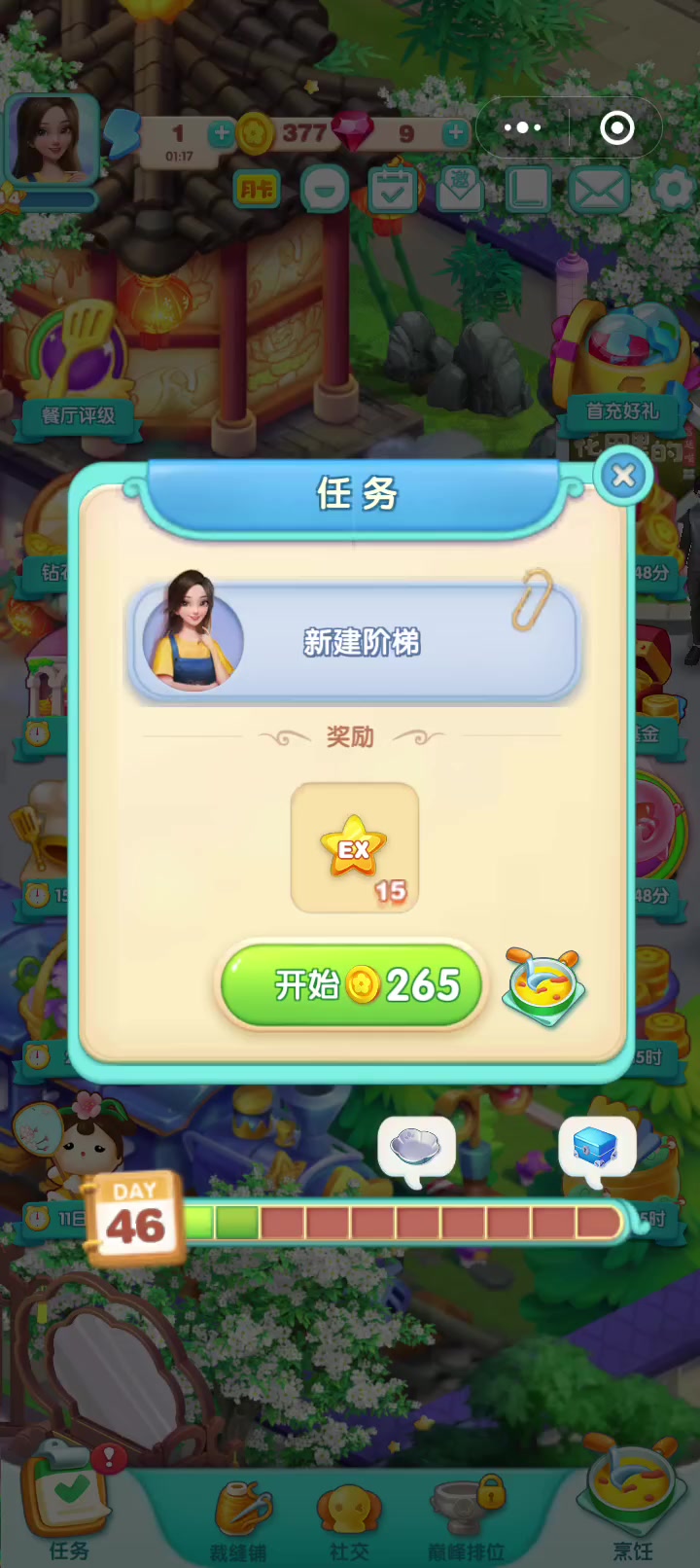This screenshot has height=1568, width=700.
Task: Open the mailbox envelope icon
Action: tap(598, 190)
